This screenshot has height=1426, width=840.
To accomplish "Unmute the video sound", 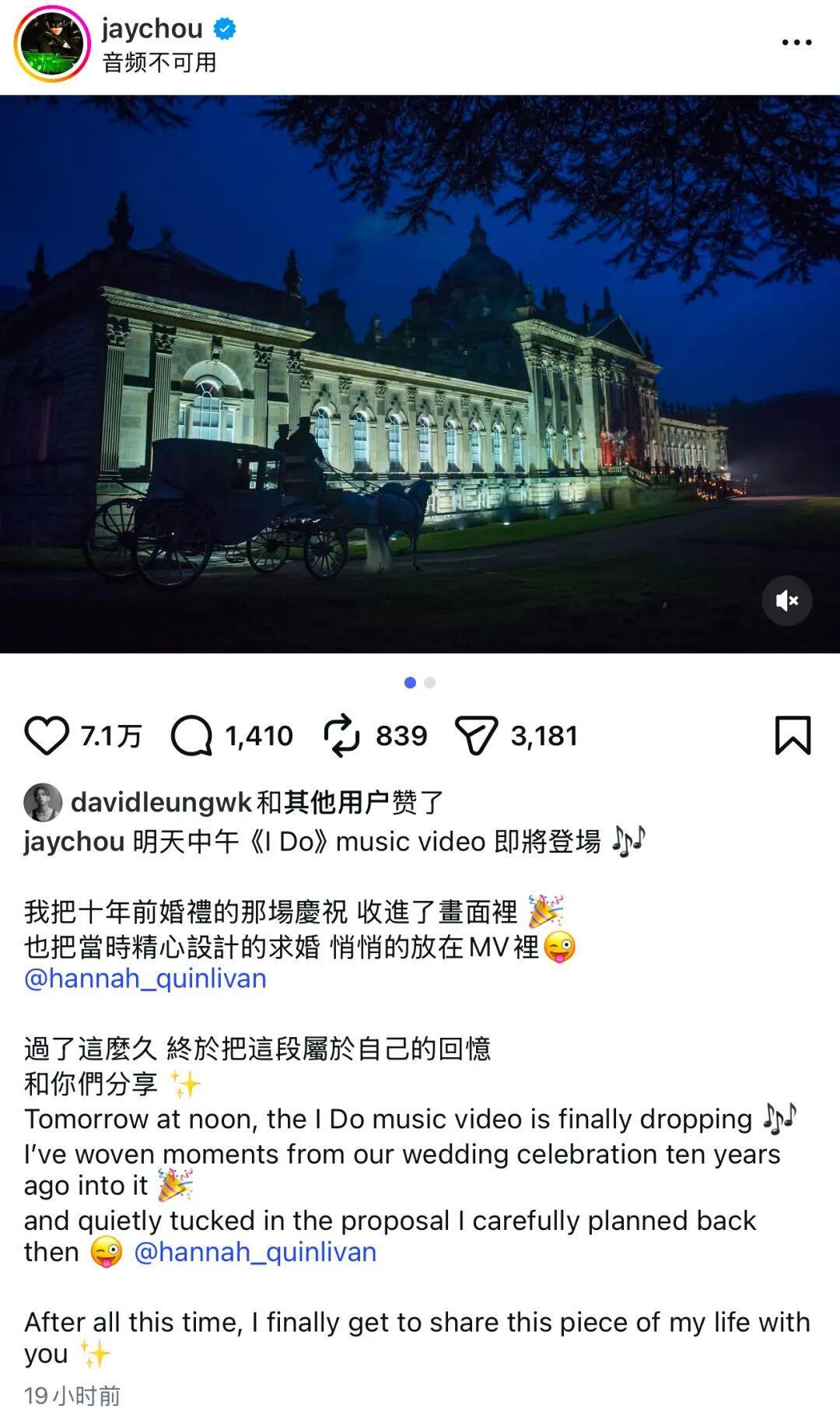I will coord(786,601).
